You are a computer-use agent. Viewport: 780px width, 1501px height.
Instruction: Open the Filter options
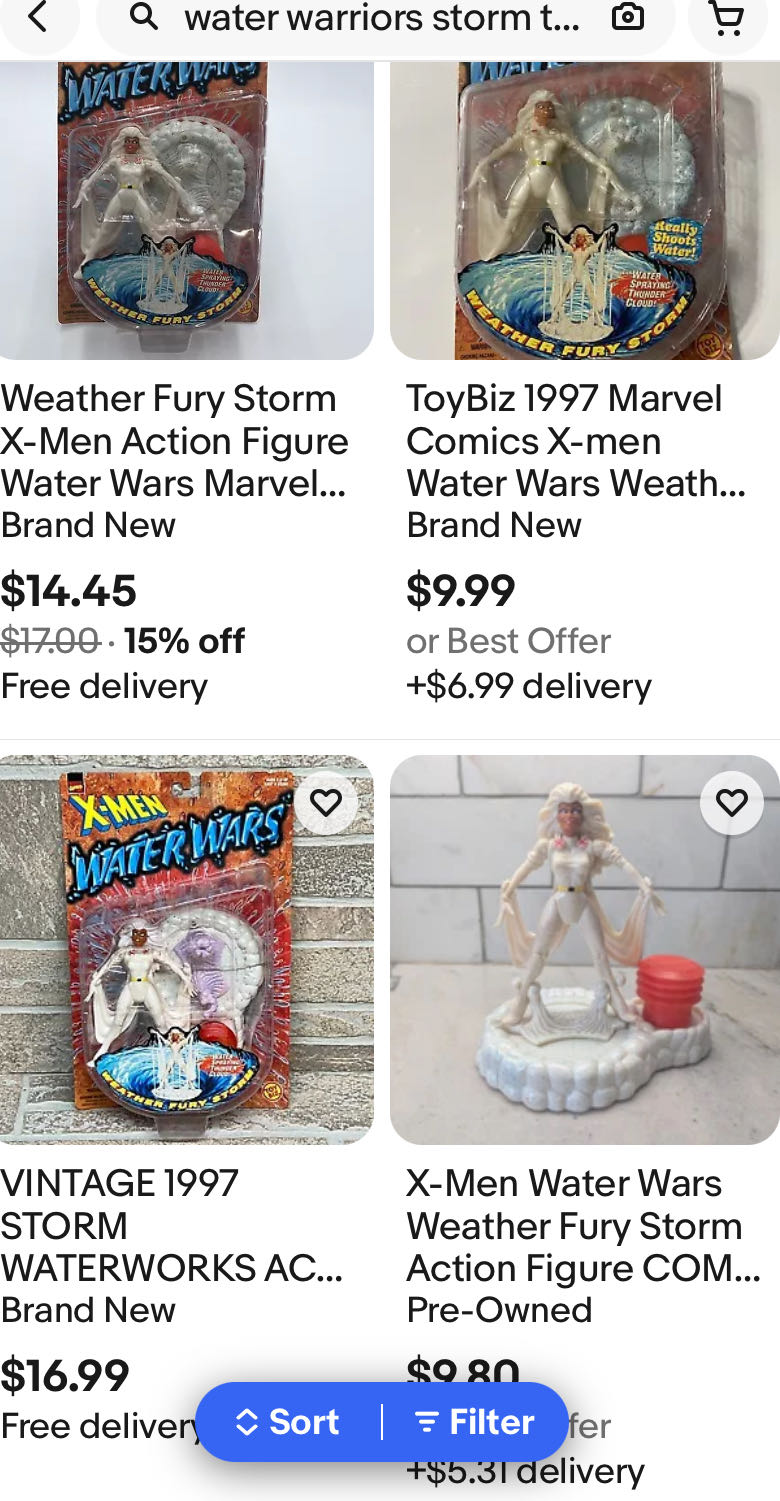[475, 1422]
